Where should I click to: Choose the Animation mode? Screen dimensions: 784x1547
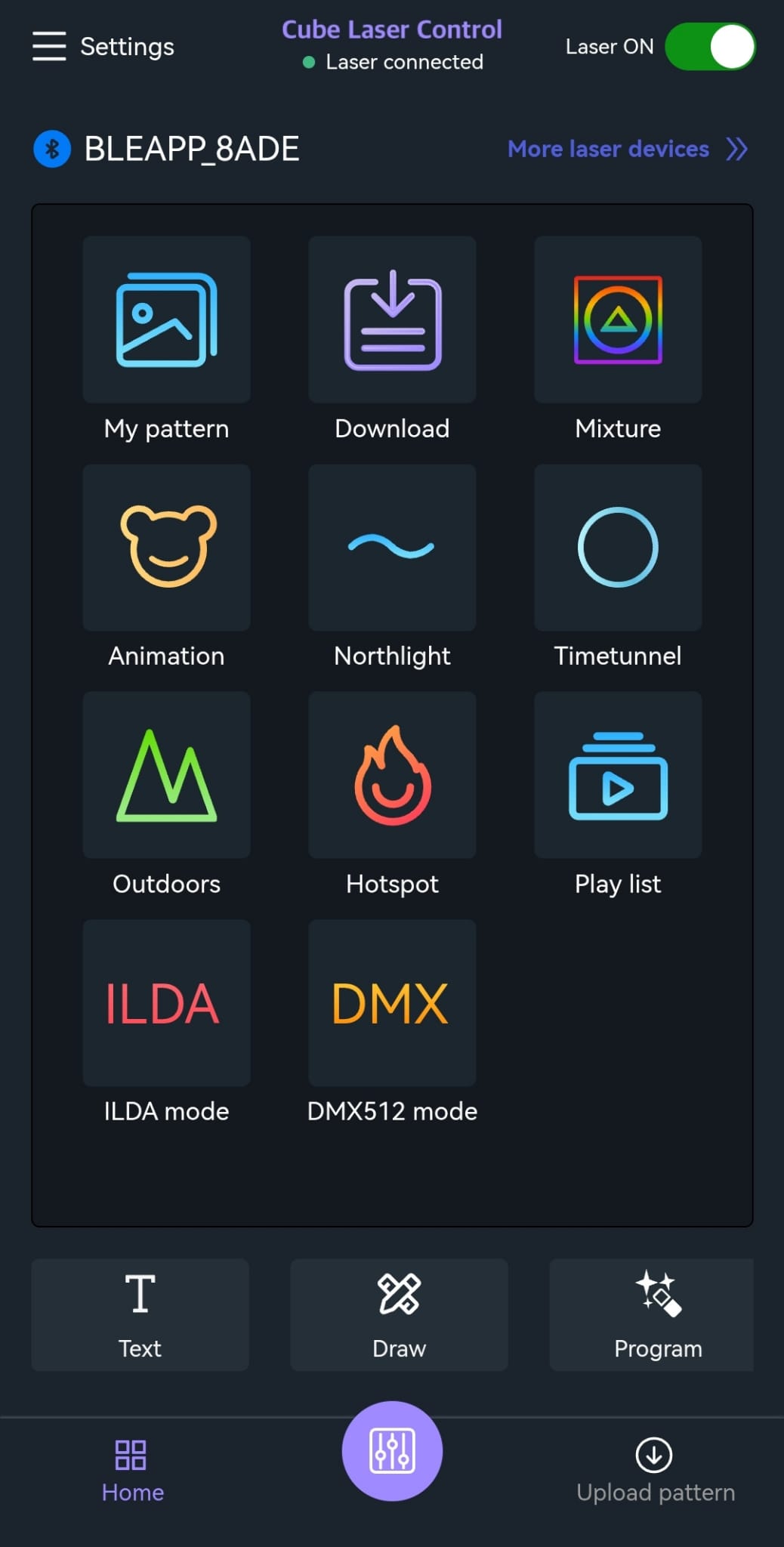pyautogui.click(x=166, y=548)
